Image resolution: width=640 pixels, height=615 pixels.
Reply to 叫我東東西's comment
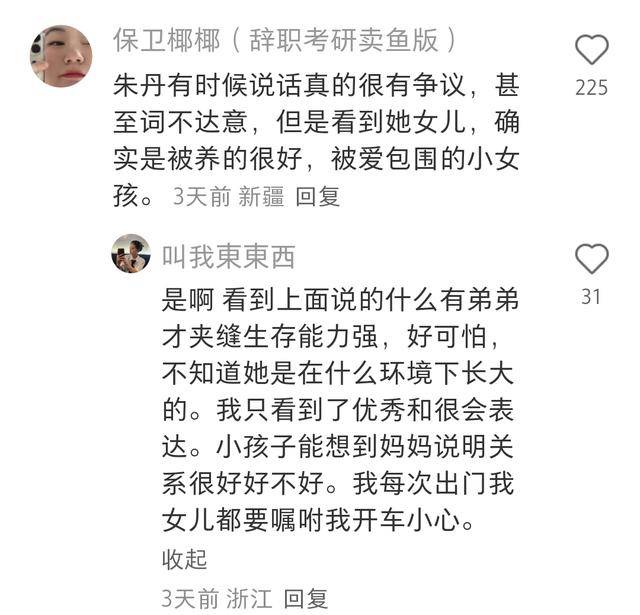pos(306,599)
